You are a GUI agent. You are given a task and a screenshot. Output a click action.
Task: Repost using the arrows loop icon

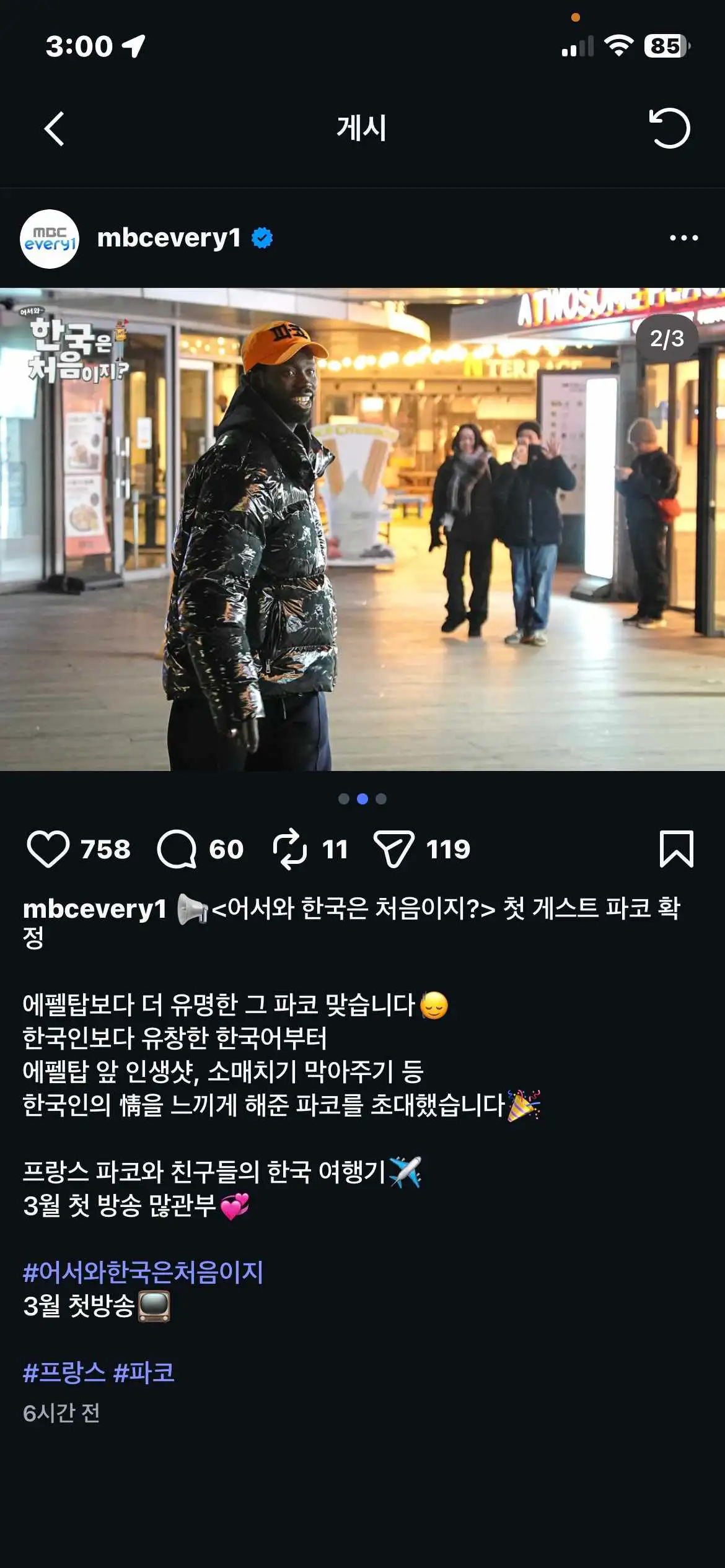(290, 849)
